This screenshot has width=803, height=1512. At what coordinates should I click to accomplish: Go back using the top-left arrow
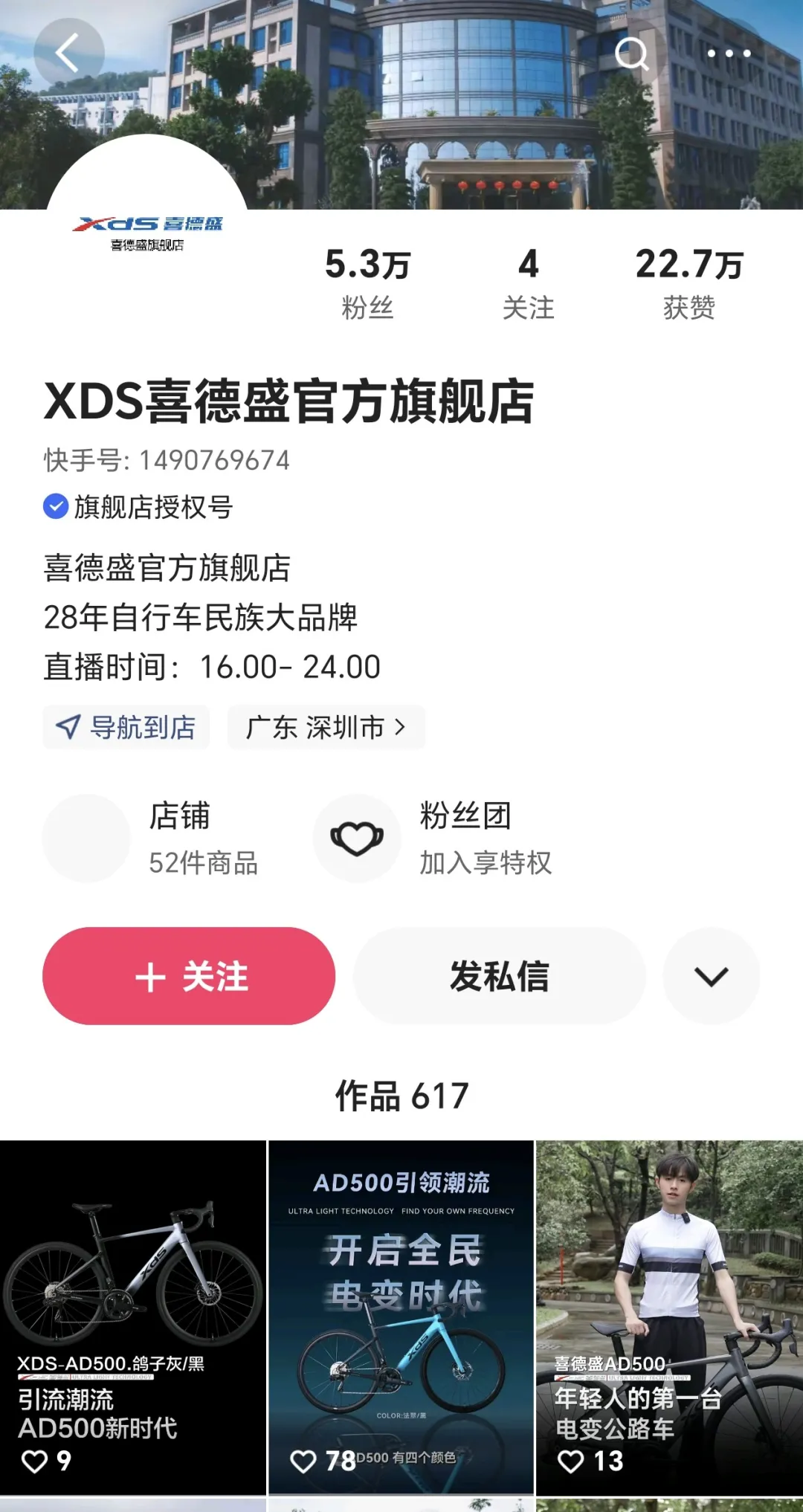tap(68, 53)
